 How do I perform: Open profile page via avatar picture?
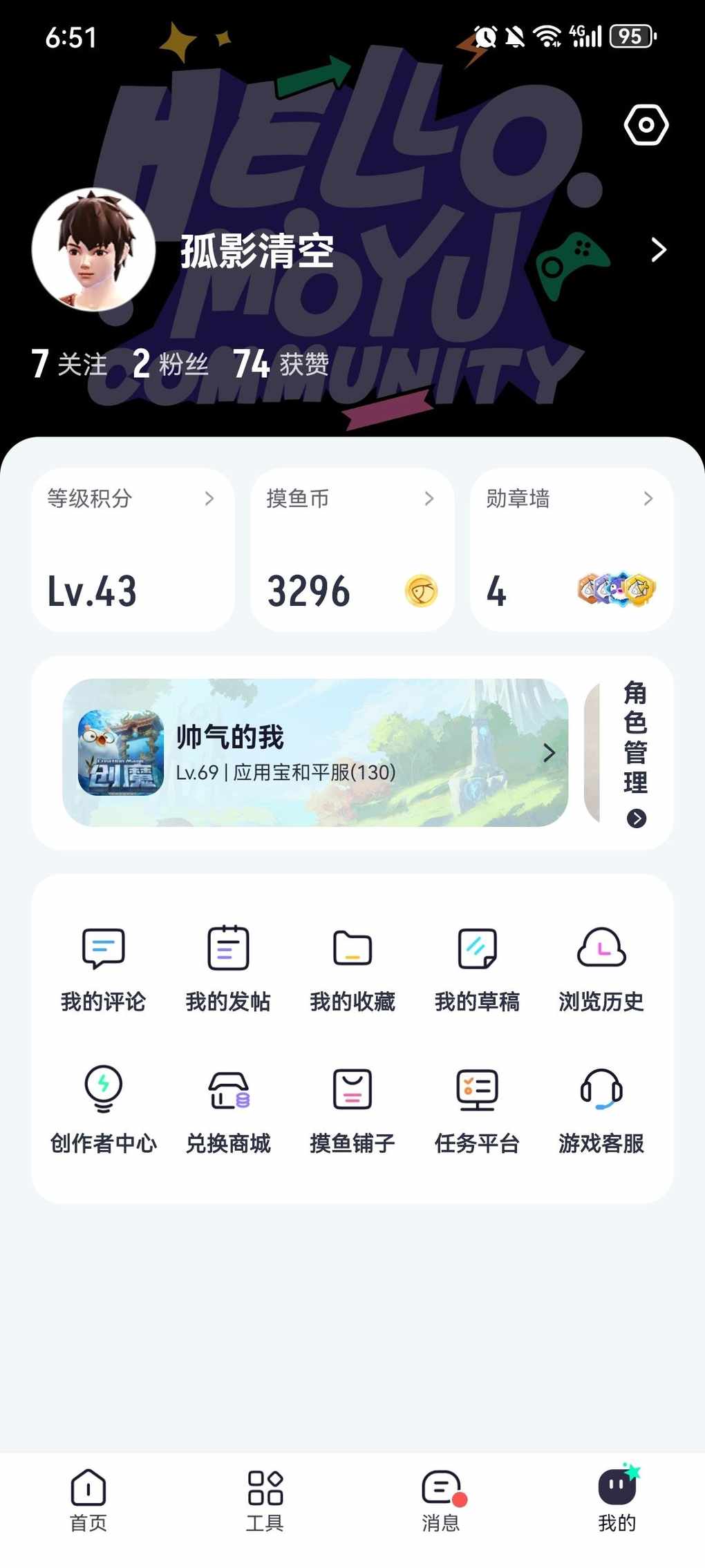coord(93,249)
